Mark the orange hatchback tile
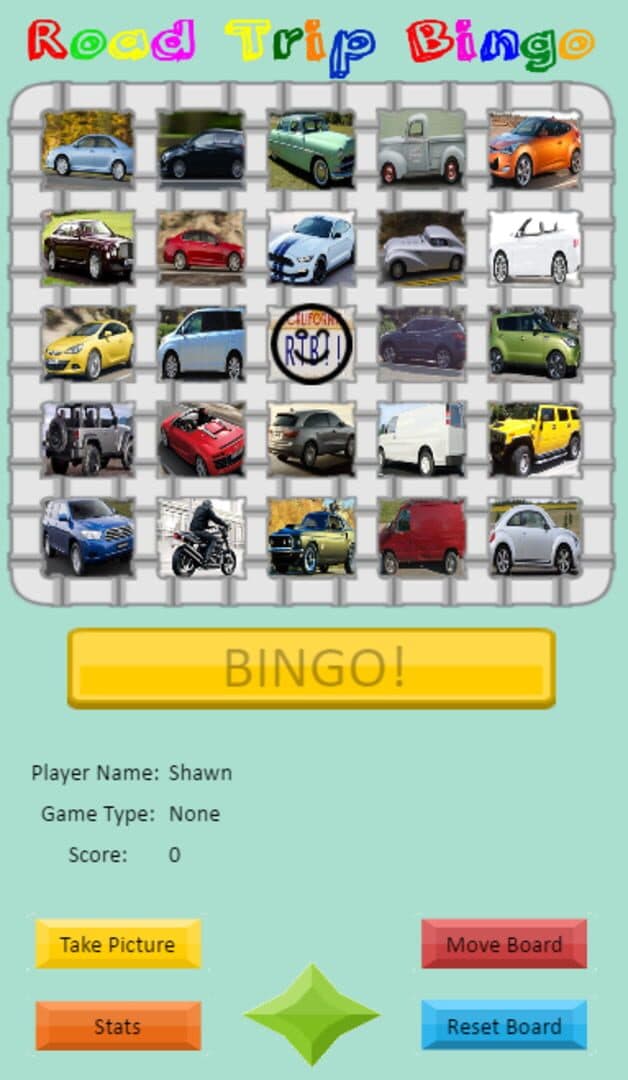628x1080 pixels. point(534,149)
